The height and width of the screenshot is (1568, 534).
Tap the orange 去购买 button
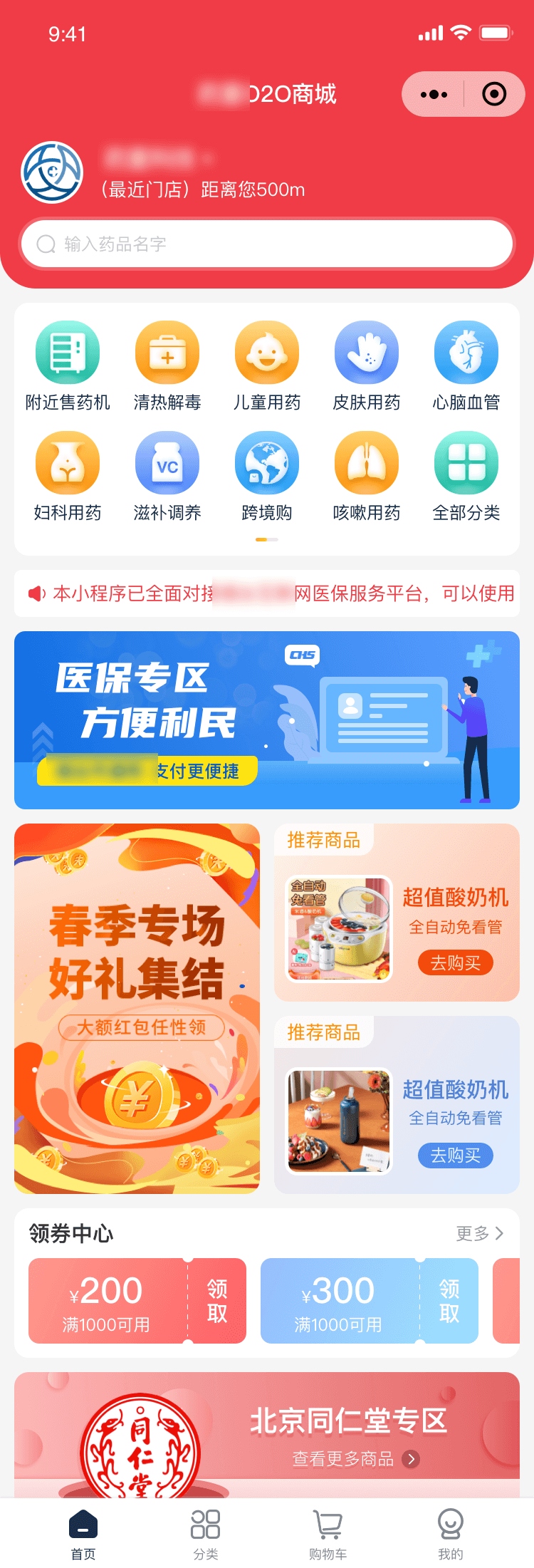pos(456,963)
